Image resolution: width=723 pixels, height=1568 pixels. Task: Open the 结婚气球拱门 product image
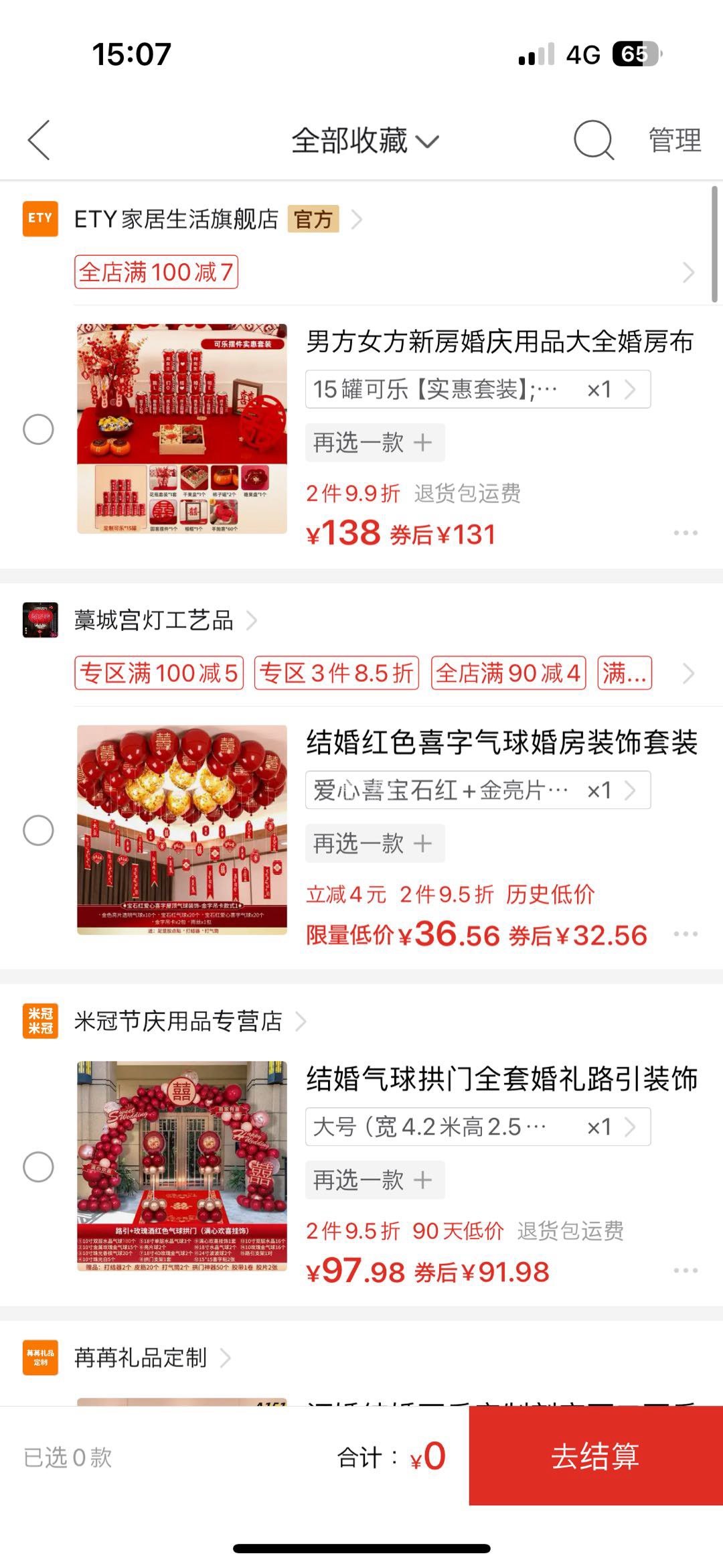click(182, 1166)
